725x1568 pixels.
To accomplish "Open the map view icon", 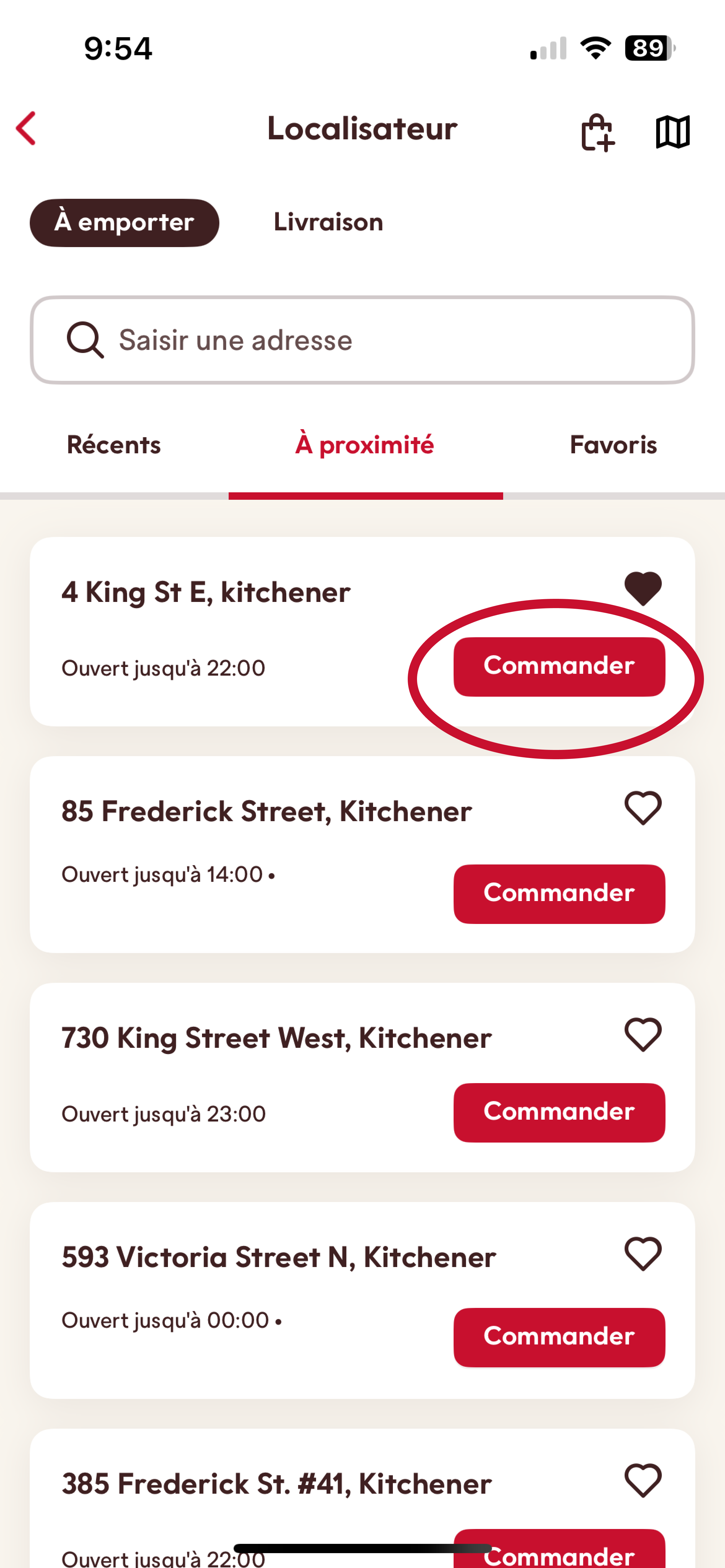I will tap(673, 132).
